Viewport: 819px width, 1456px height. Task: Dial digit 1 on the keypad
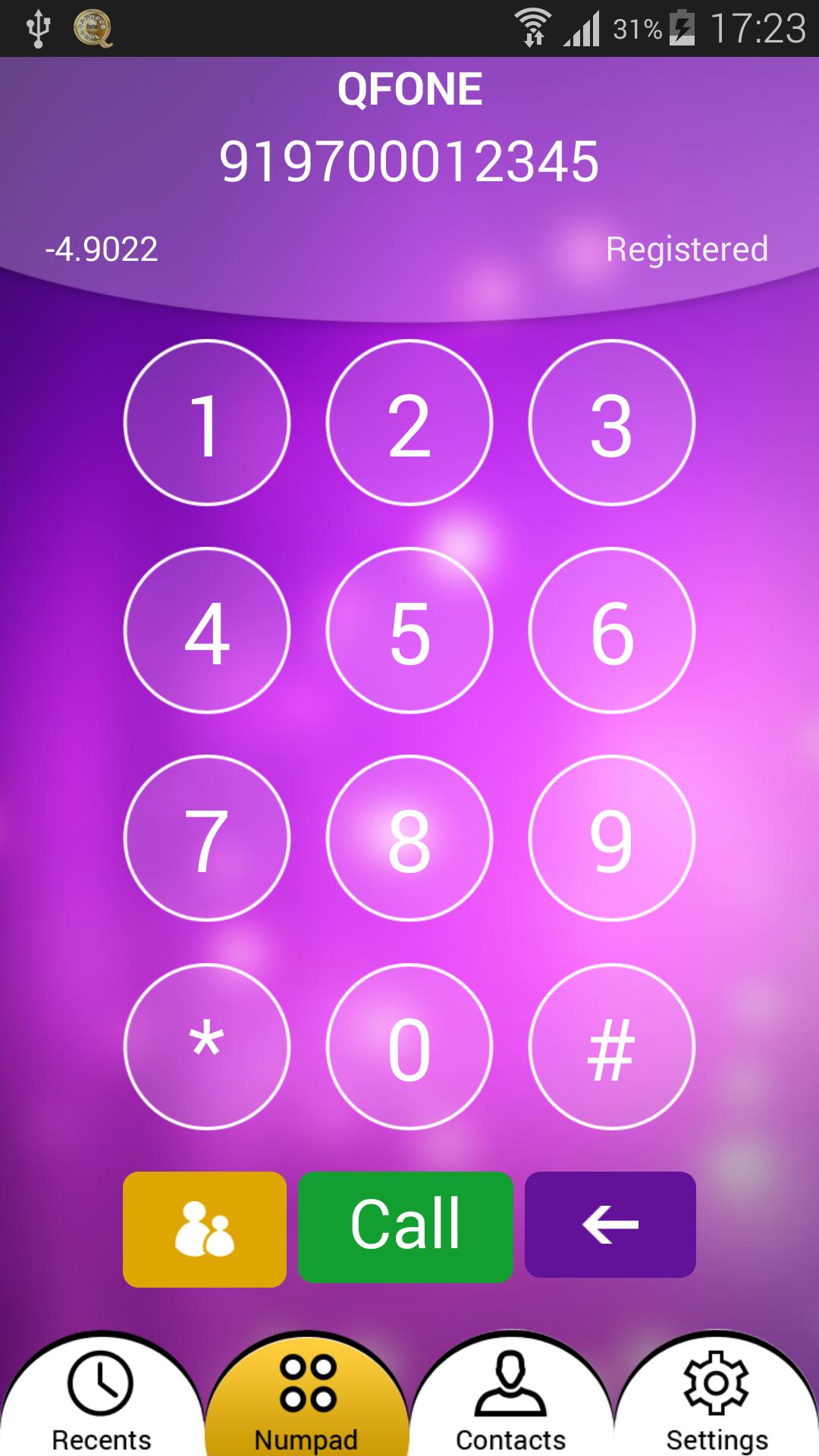pyautogui.click(x=206, y=422)
